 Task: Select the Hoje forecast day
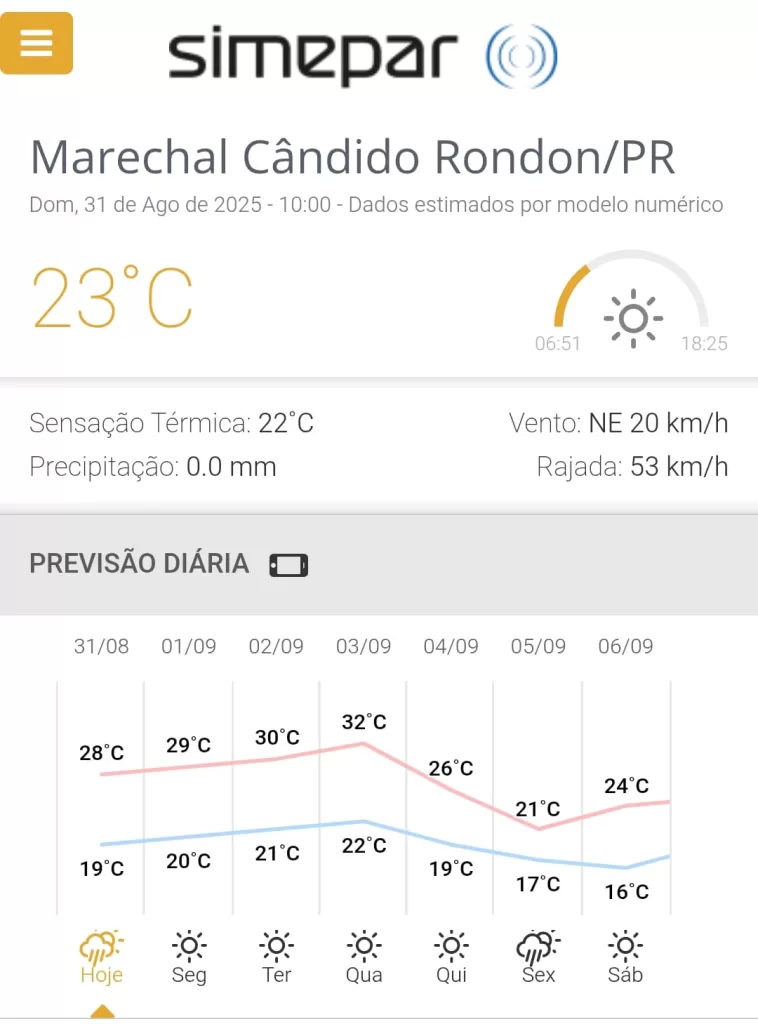click(x=102, y=956)
